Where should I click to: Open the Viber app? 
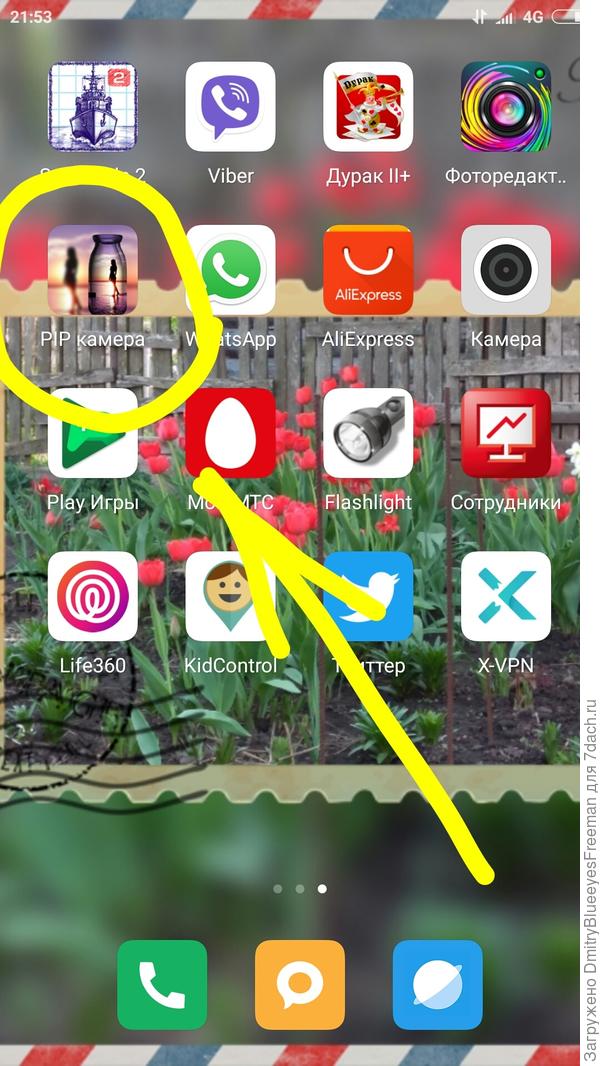click(x=230, y=107)
